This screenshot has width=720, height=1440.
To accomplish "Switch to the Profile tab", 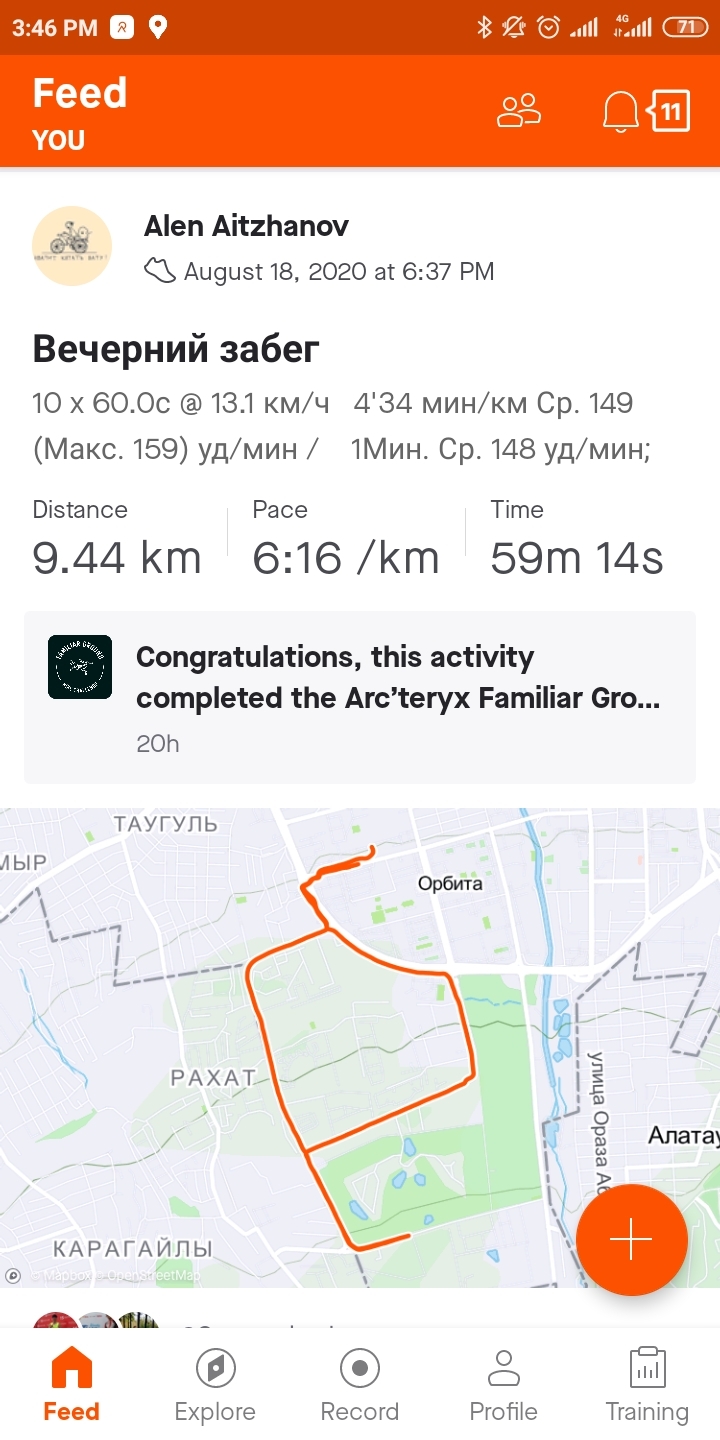I will coord(503,1385).
